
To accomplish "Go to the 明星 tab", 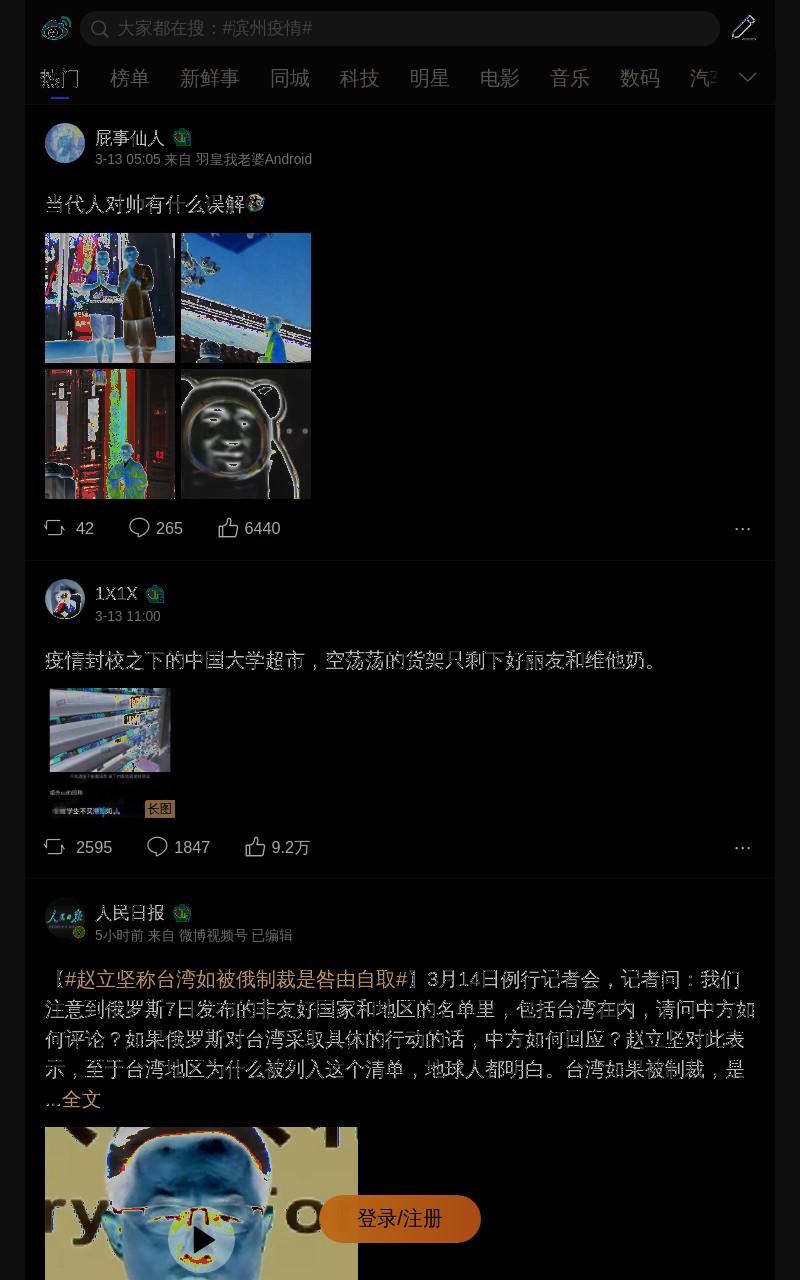I will 429,78.
